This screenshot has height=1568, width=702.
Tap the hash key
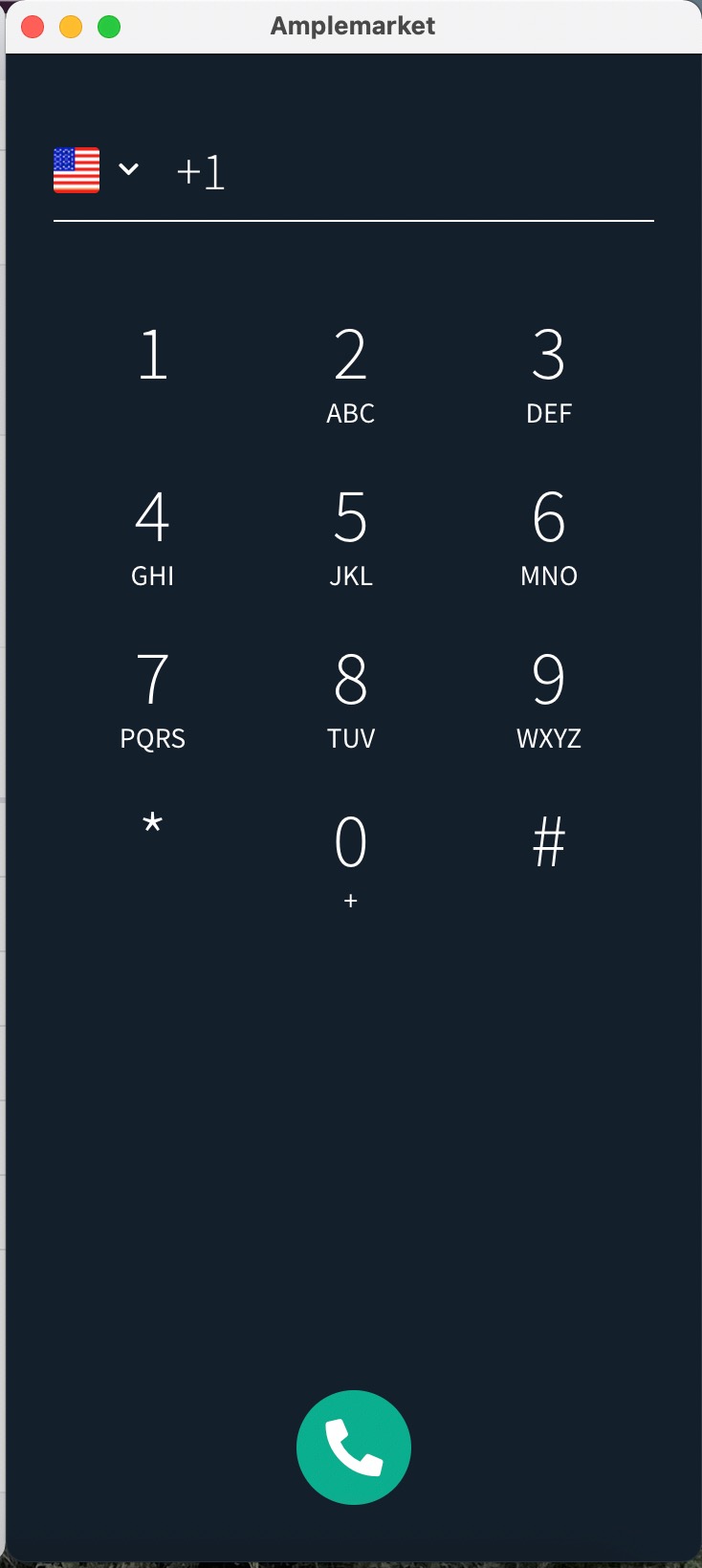coord(549,842)
